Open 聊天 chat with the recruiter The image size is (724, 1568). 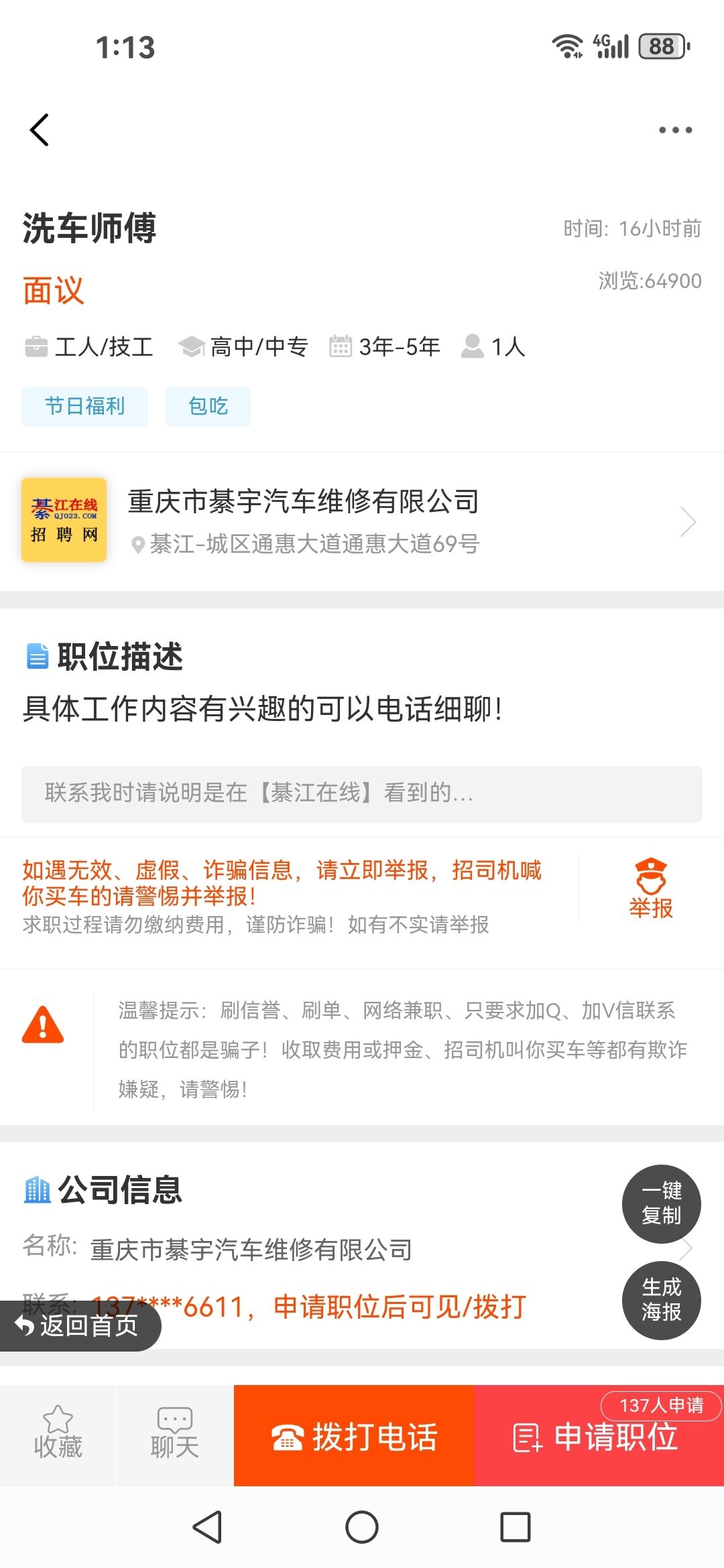point(175,1434)
